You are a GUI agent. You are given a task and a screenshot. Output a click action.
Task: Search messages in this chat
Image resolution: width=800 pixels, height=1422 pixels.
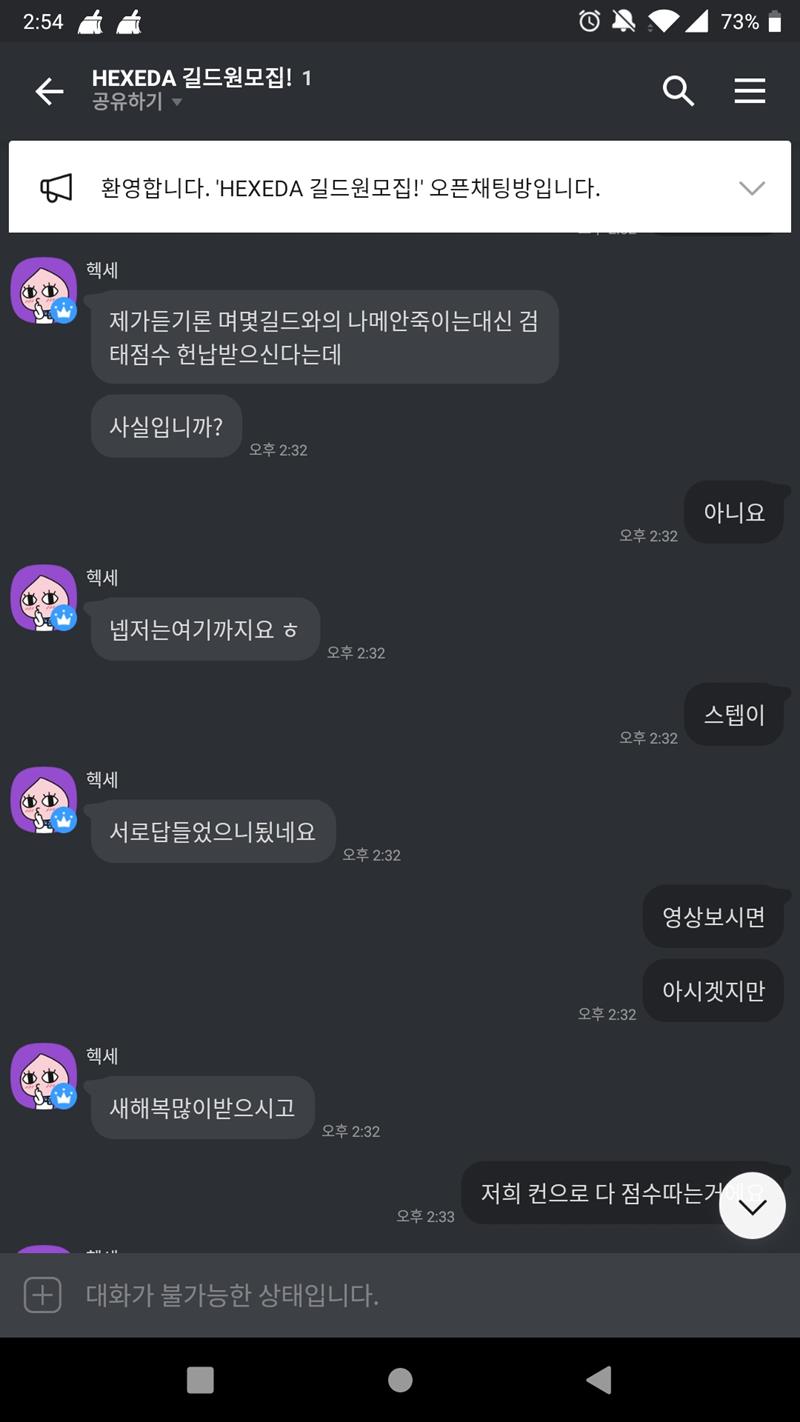coord(678,91)
